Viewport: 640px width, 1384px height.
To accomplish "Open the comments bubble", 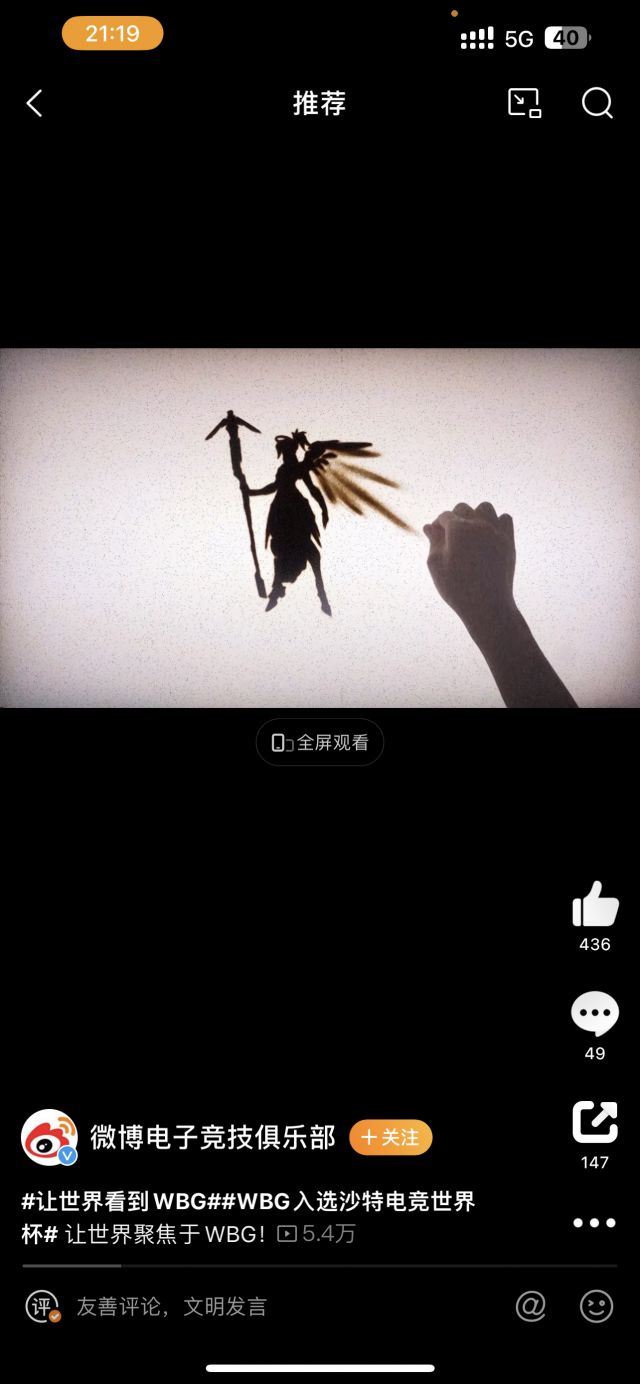I will click(595, 1015).
